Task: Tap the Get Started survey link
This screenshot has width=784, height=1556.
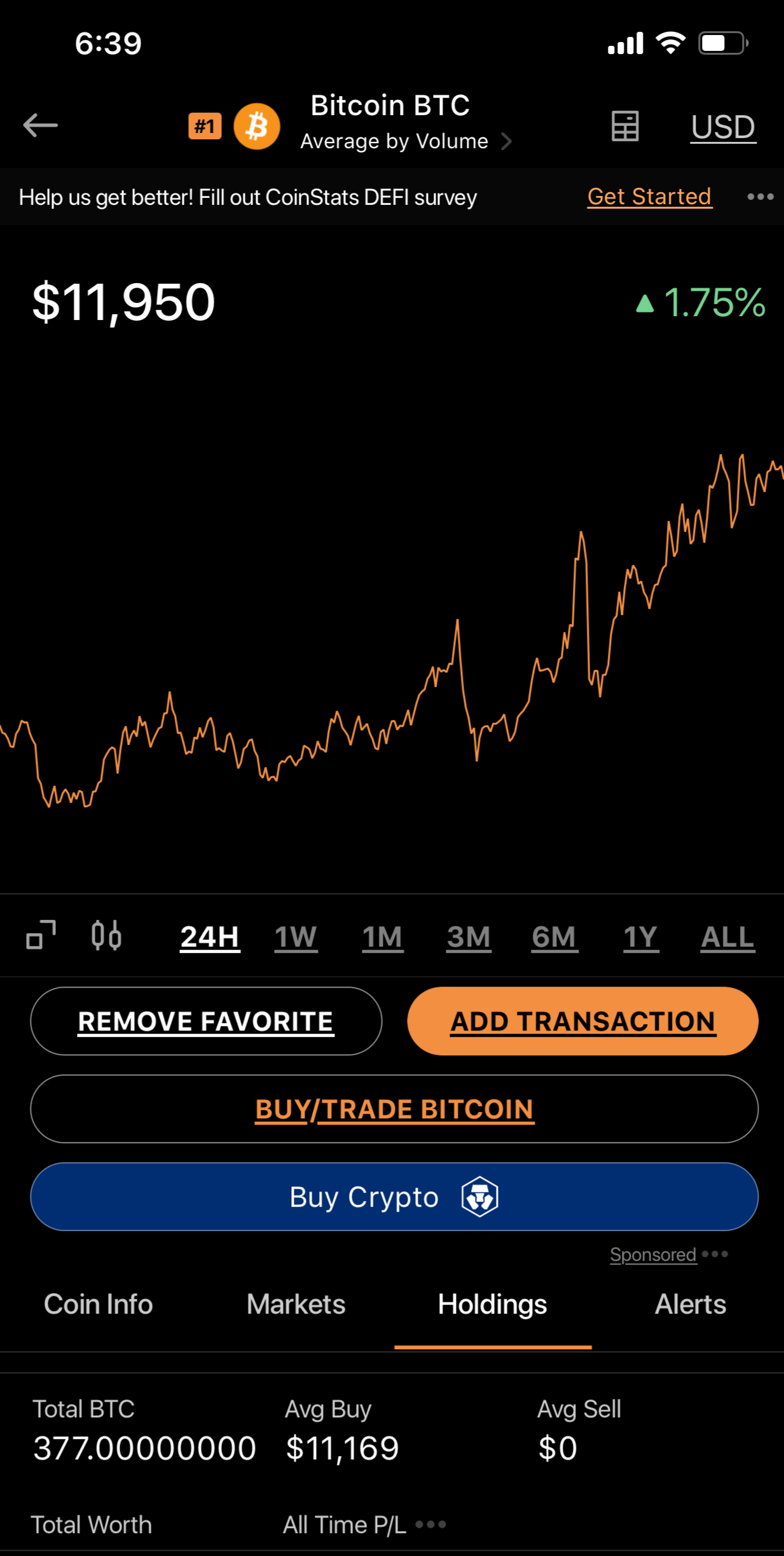Action: (649, 197)
